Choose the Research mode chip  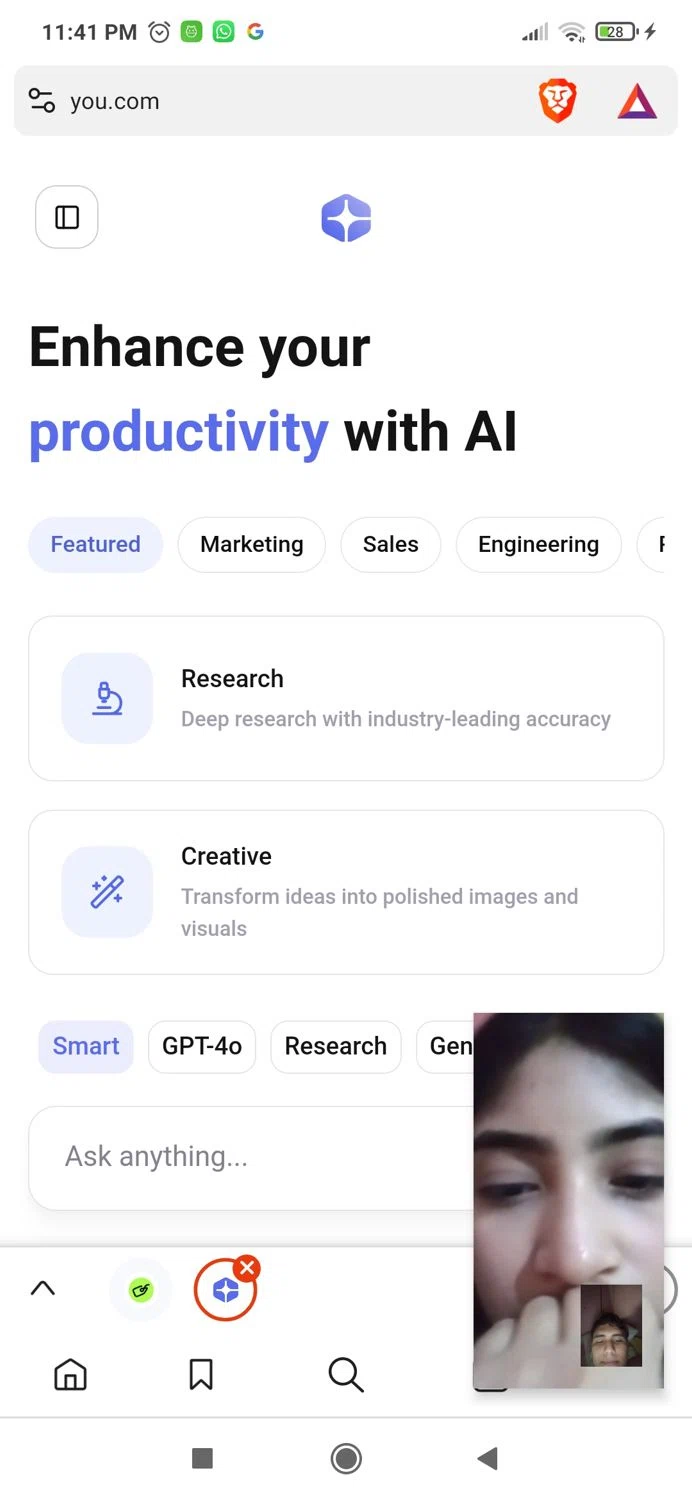click(335, 1046)
